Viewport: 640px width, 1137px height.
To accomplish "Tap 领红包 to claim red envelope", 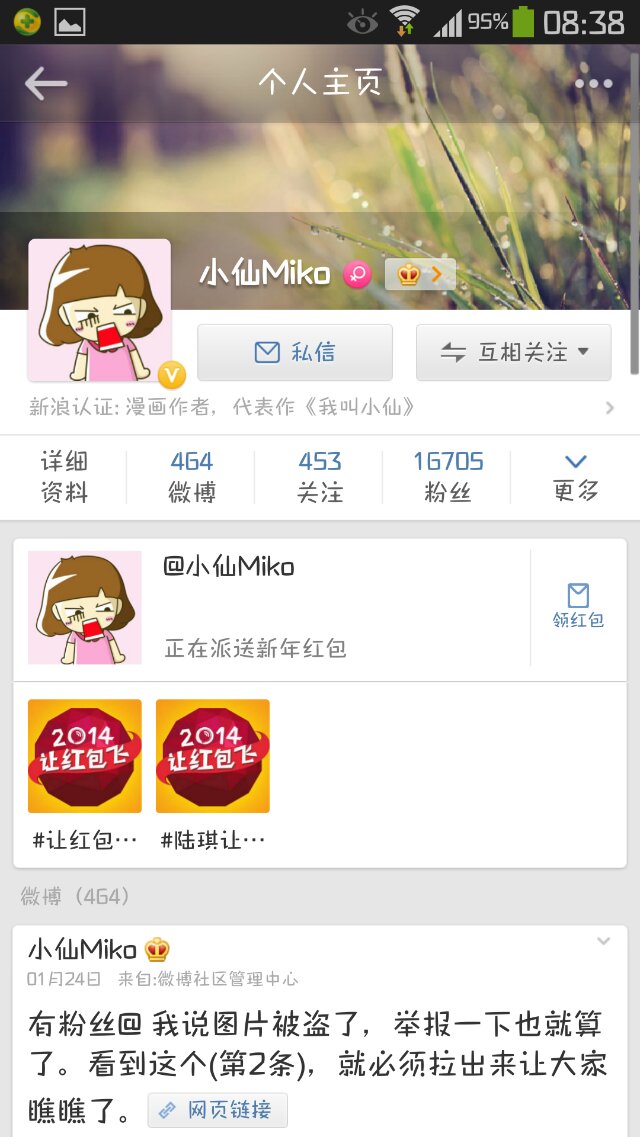I will [x=578, y=607].
